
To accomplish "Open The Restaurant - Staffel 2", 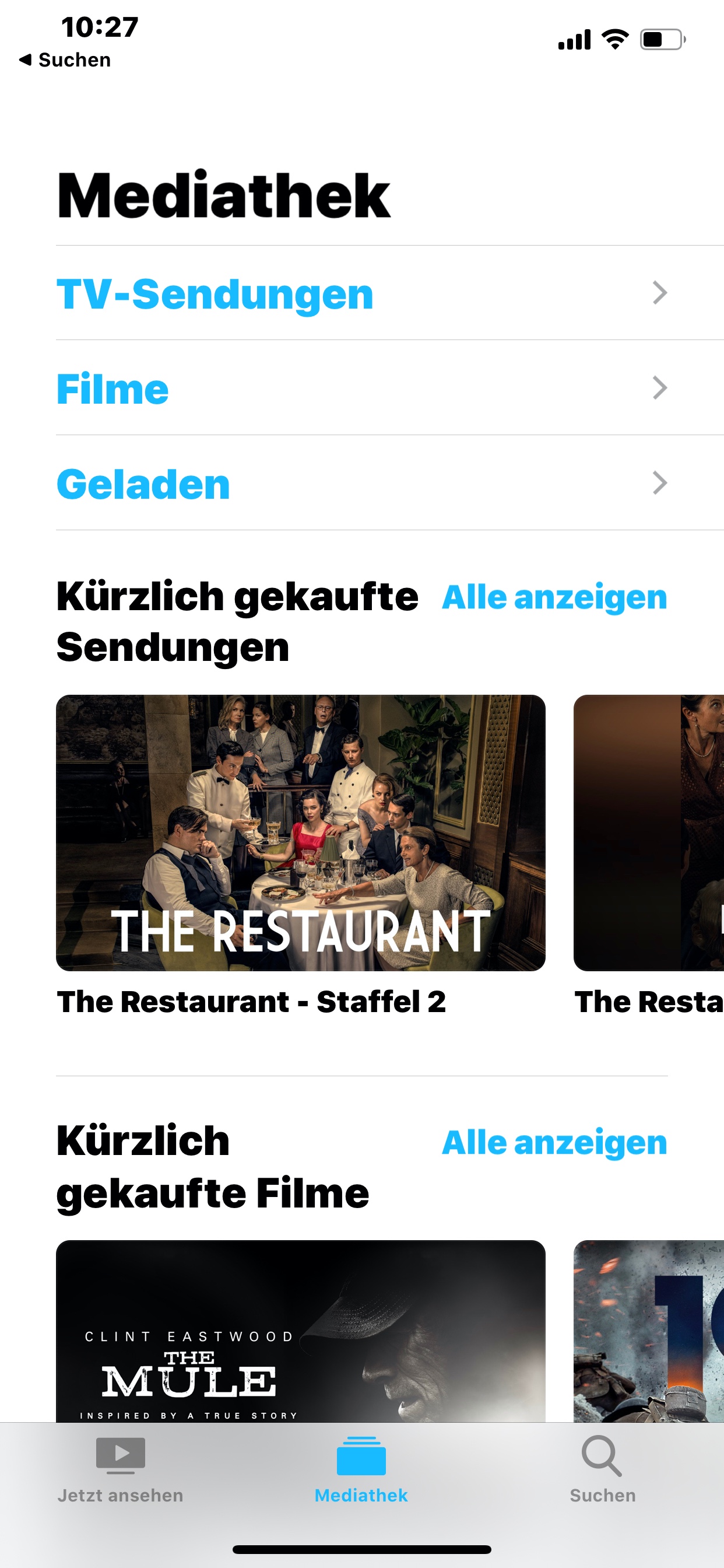I will click(301, 832).
